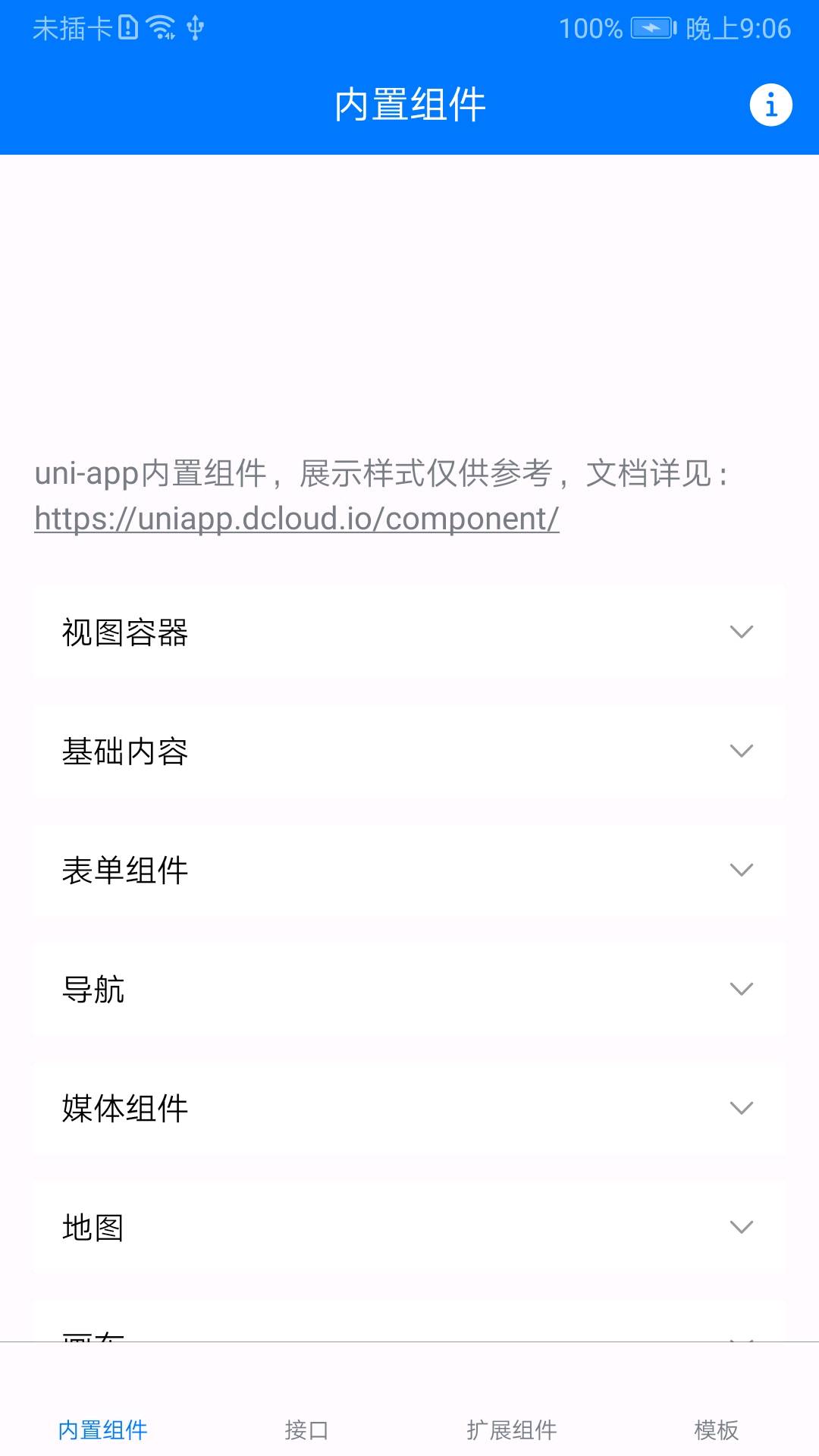Expand the 基础内容 section
The height and width of the screenshot is (1456, 819).
tap(409, 751)
